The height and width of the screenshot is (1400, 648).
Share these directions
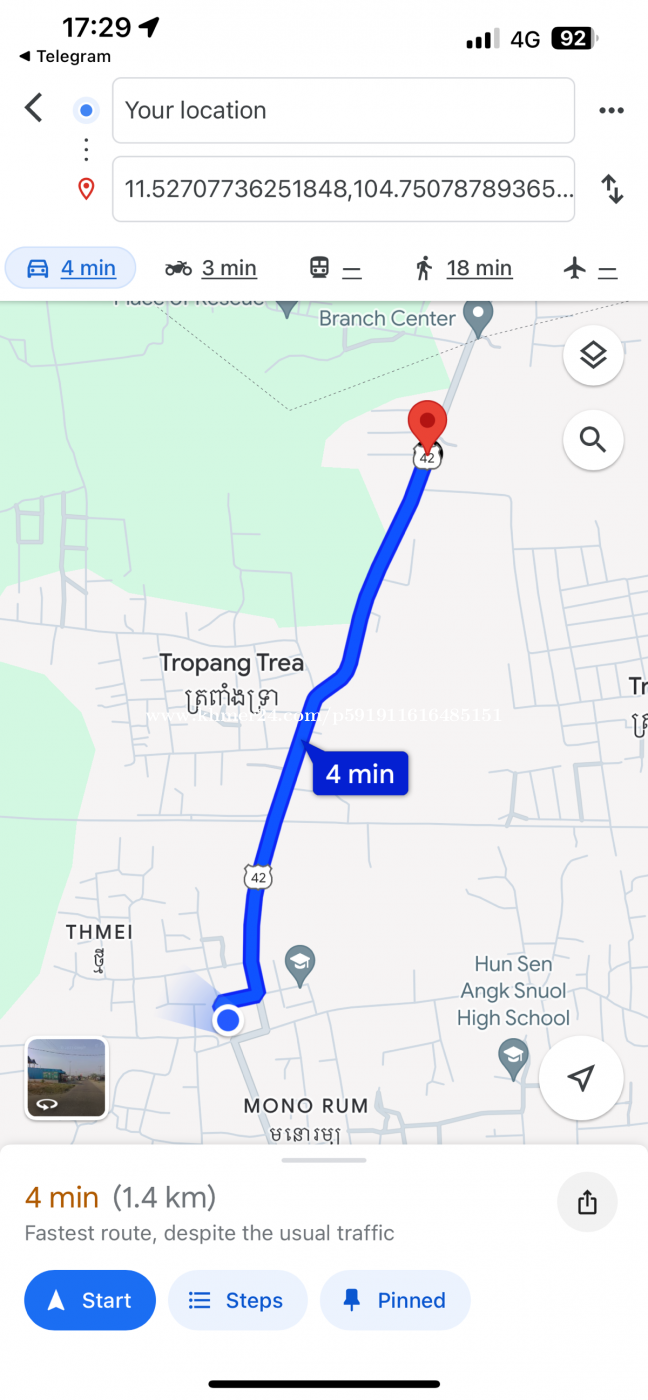pyautogui.click(x=587, y=1202)
